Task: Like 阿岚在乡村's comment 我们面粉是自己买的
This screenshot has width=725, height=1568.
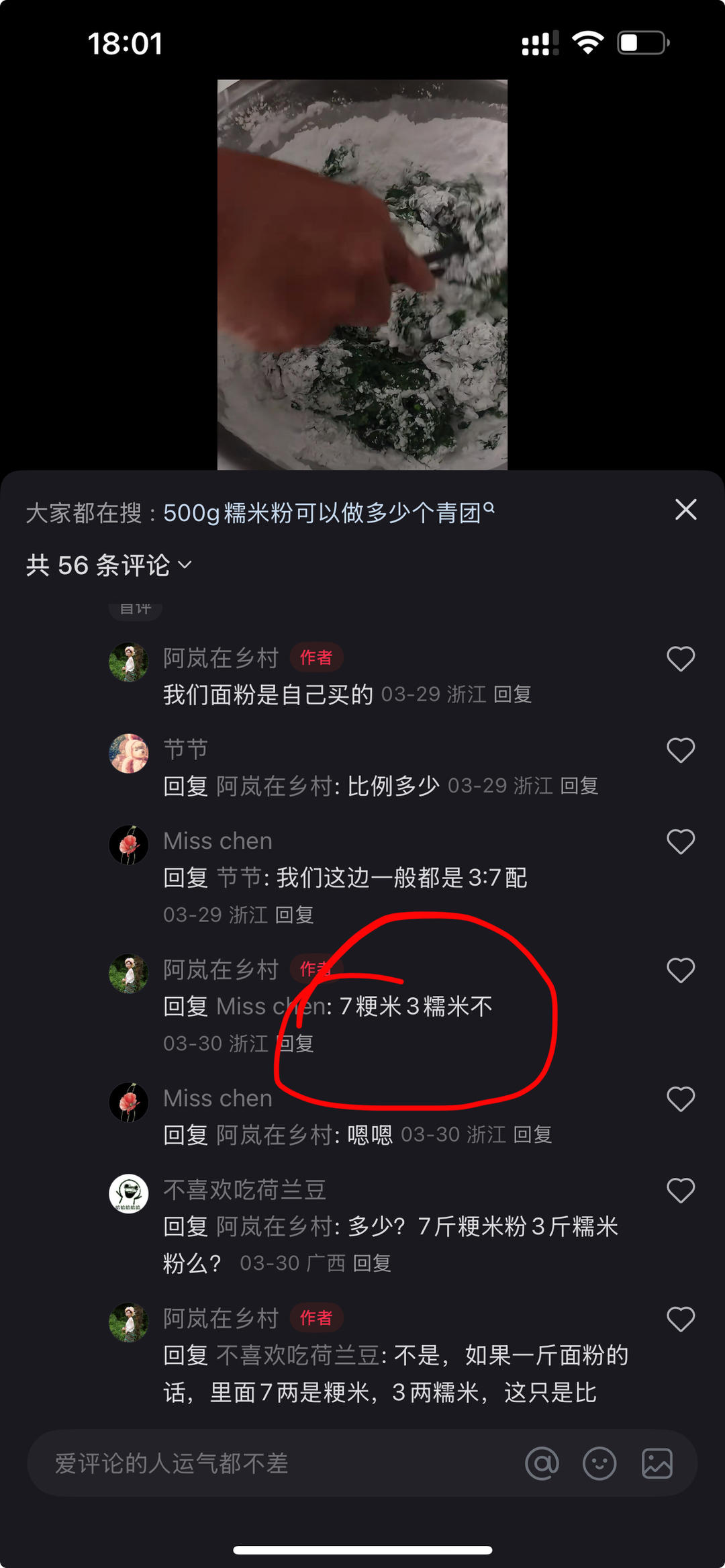Action: (x=680, y=659)
